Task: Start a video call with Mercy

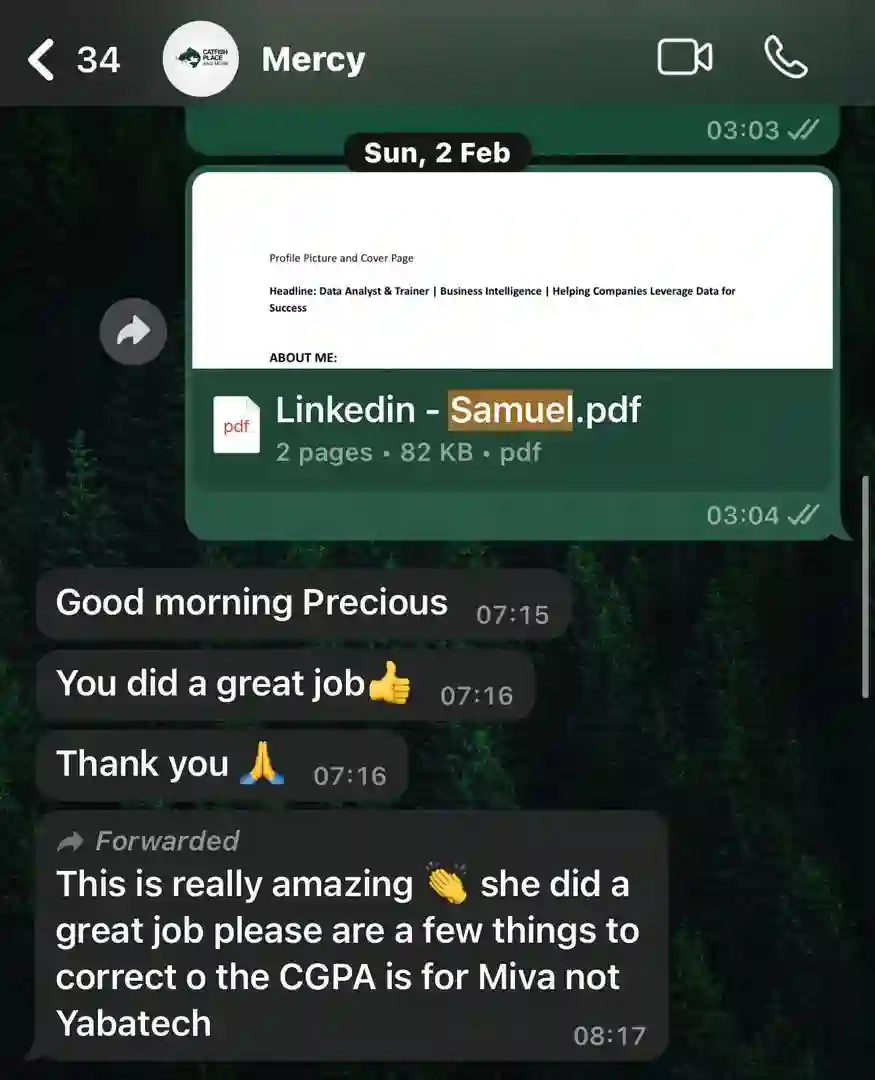Action: [x=685, y=57]
